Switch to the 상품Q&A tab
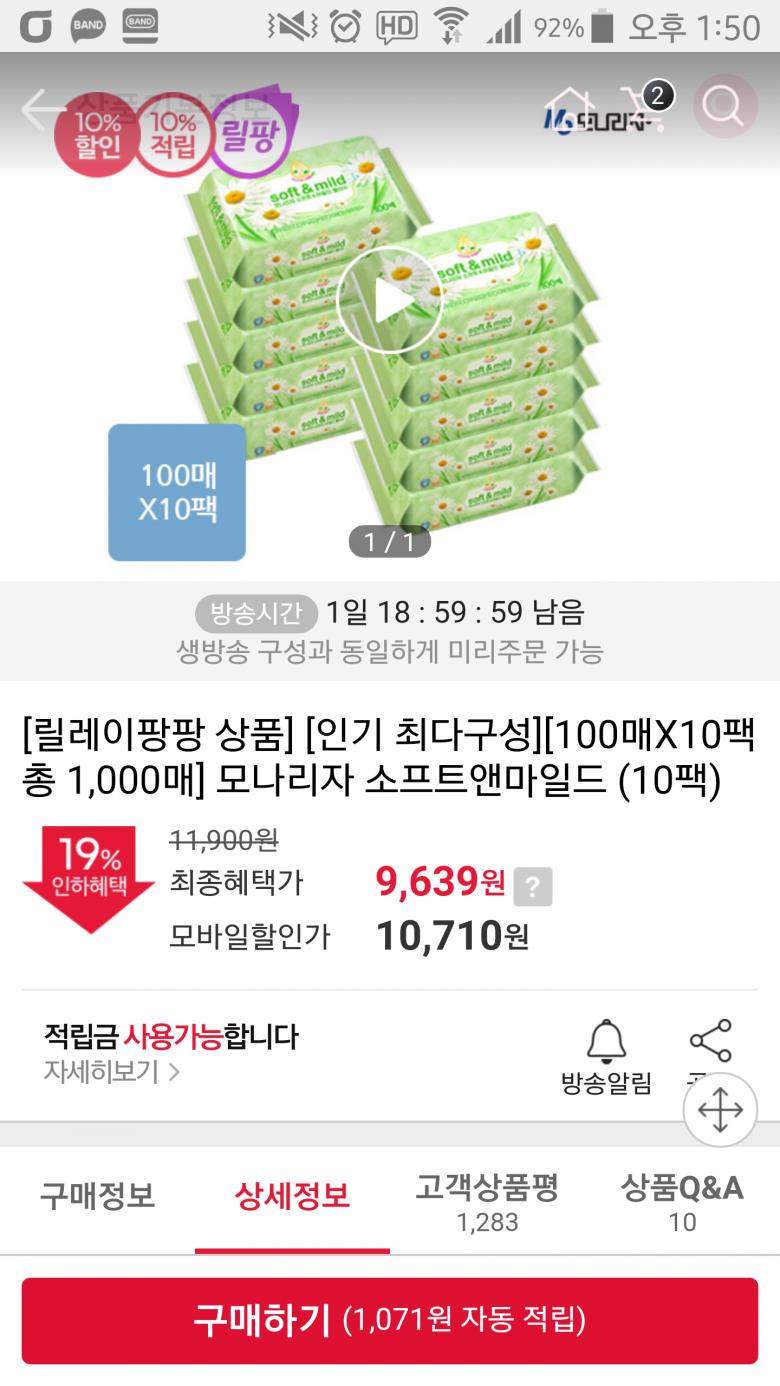Viewport: 780px width, 1386px height. 681,1201
